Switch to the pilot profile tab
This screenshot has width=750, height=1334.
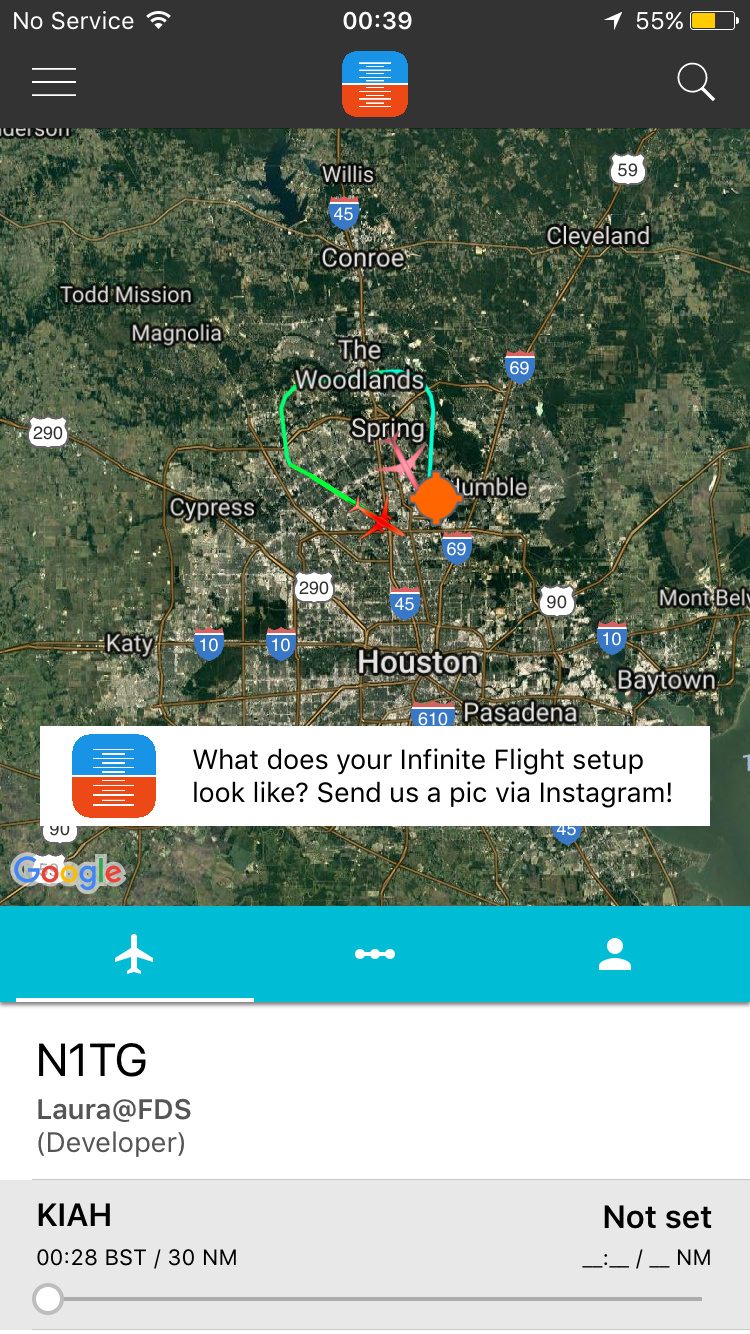pos(615,954)
